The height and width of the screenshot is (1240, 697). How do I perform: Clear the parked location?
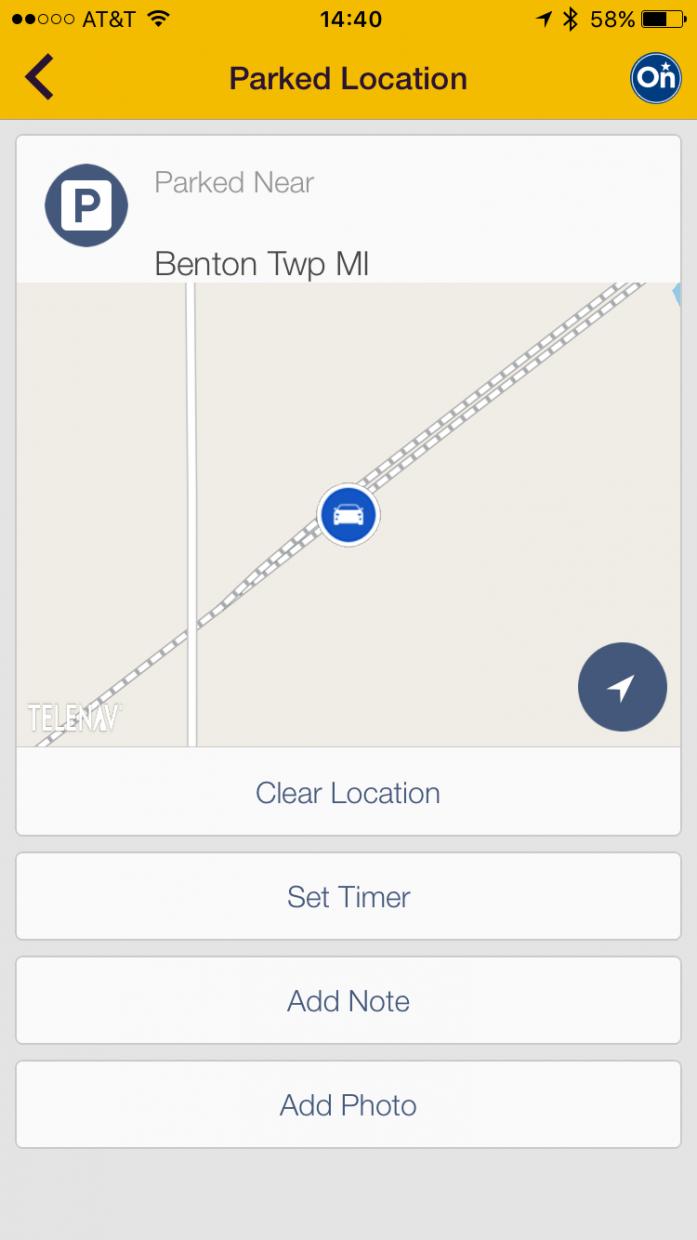point(348,793)
